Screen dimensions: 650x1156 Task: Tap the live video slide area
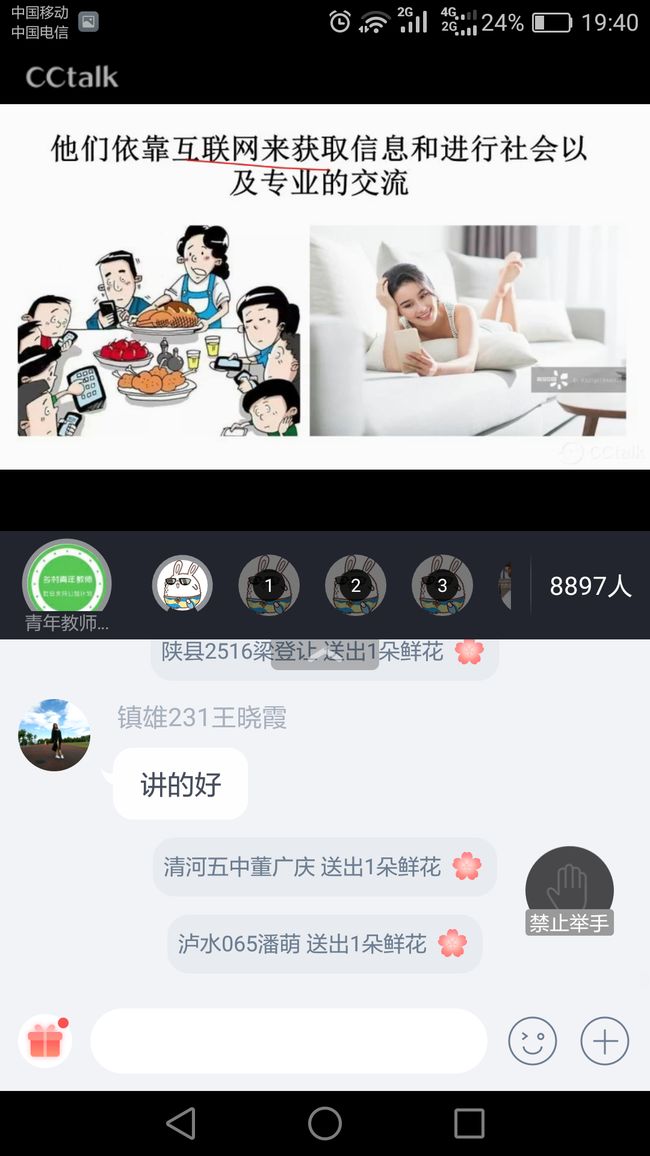click(x=325, y=286)
